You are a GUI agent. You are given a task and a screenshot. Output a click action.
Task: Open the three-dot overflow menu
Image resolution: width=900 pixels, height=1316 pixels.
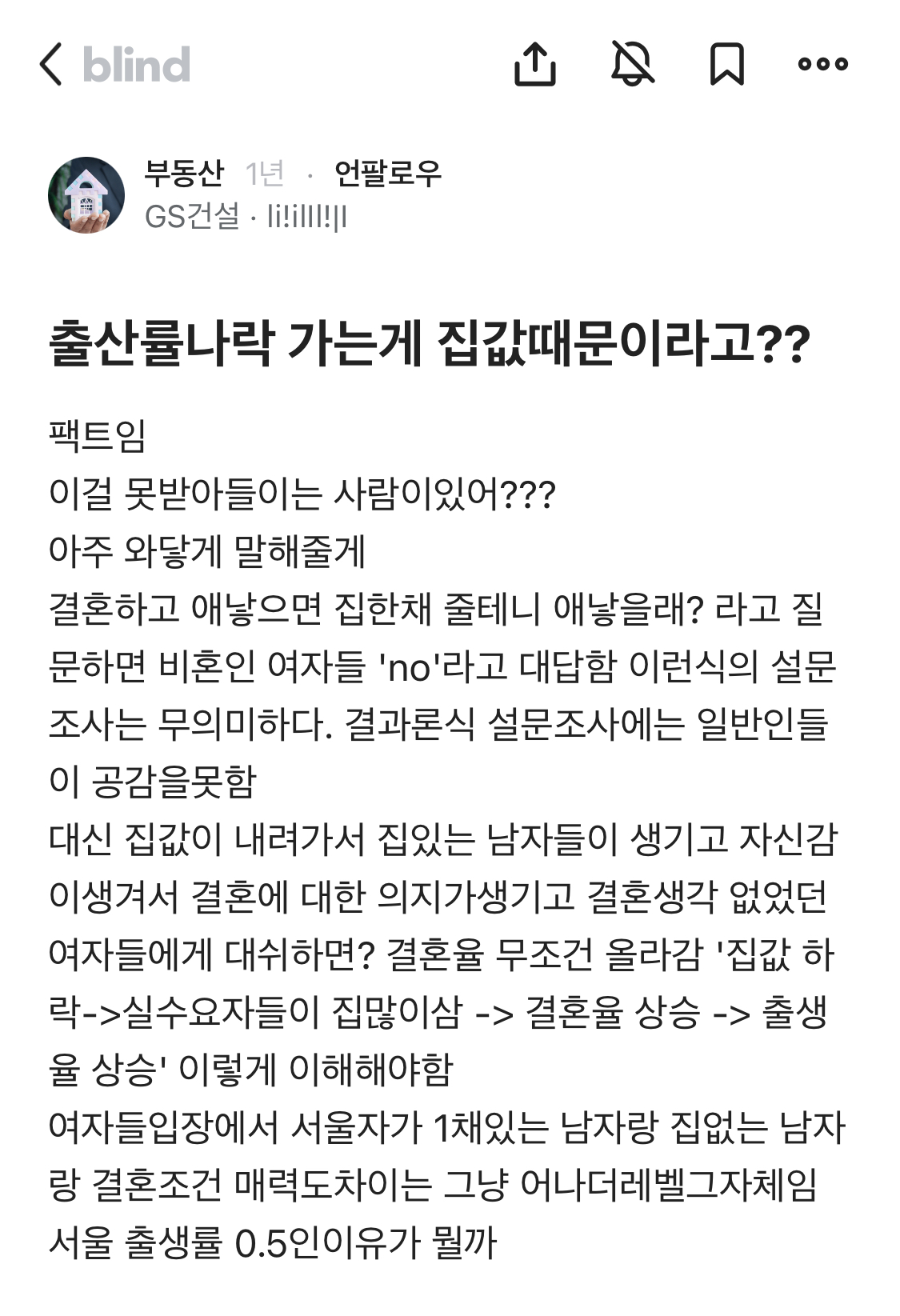tap(823, 64)
